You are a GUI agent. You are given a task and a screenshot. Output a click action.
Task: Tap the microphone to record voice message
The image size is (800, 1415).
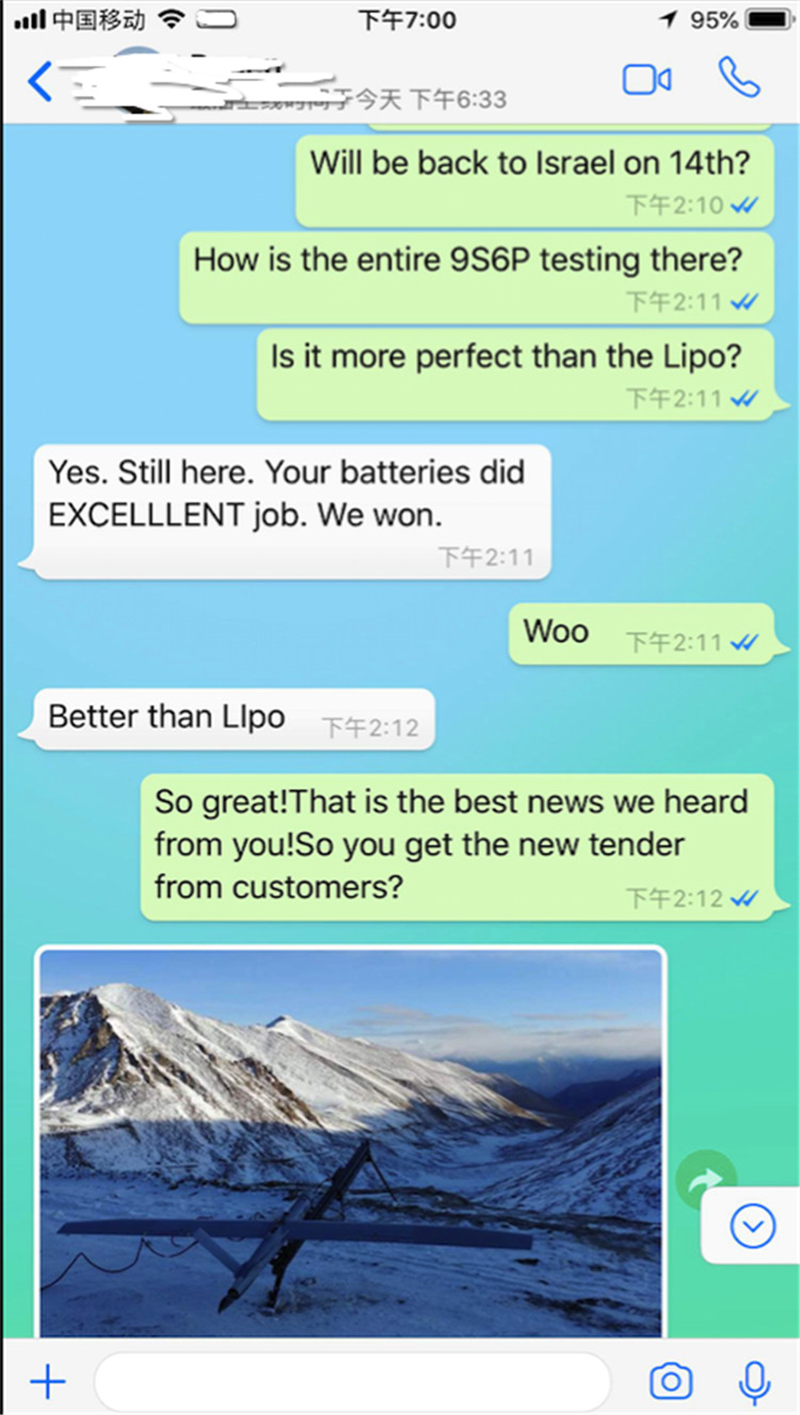(x=754, y=1382)
